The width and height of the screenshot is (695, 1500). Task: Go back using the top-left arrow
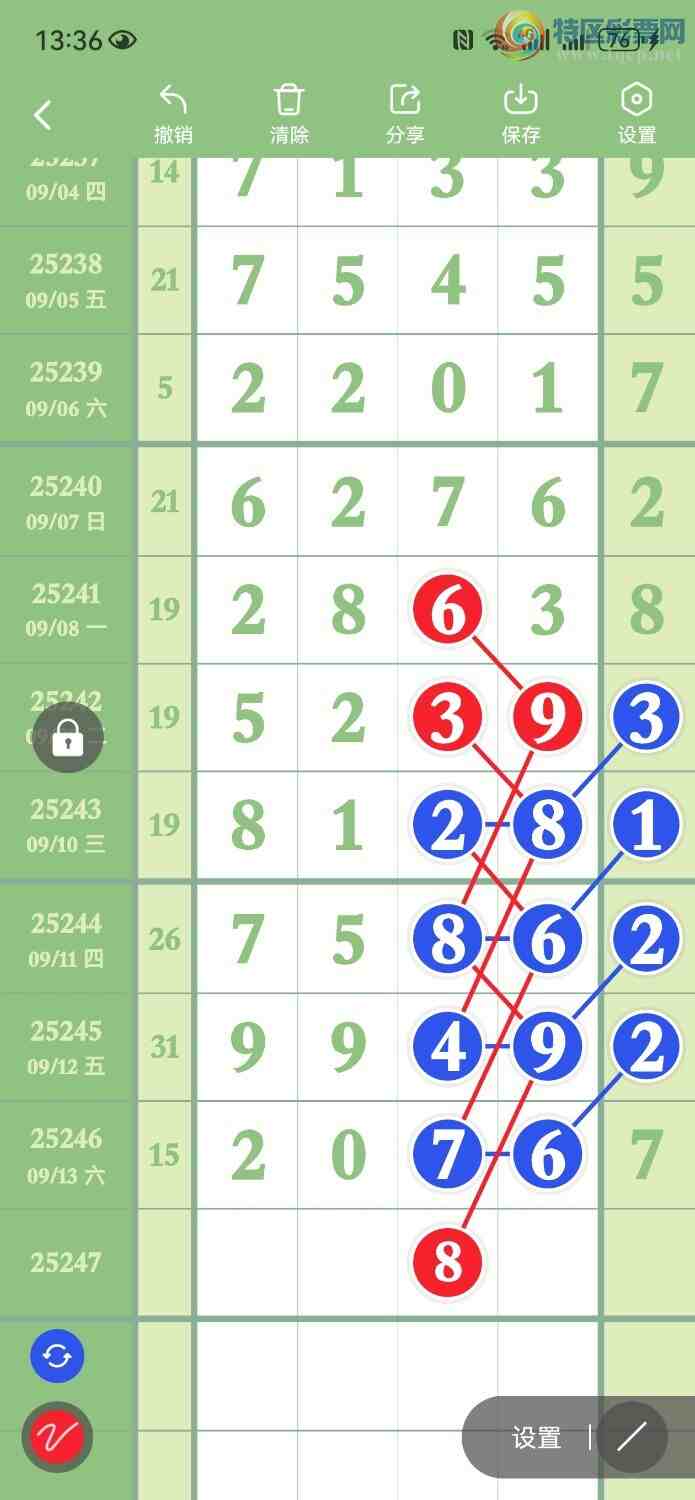point(42,115)
